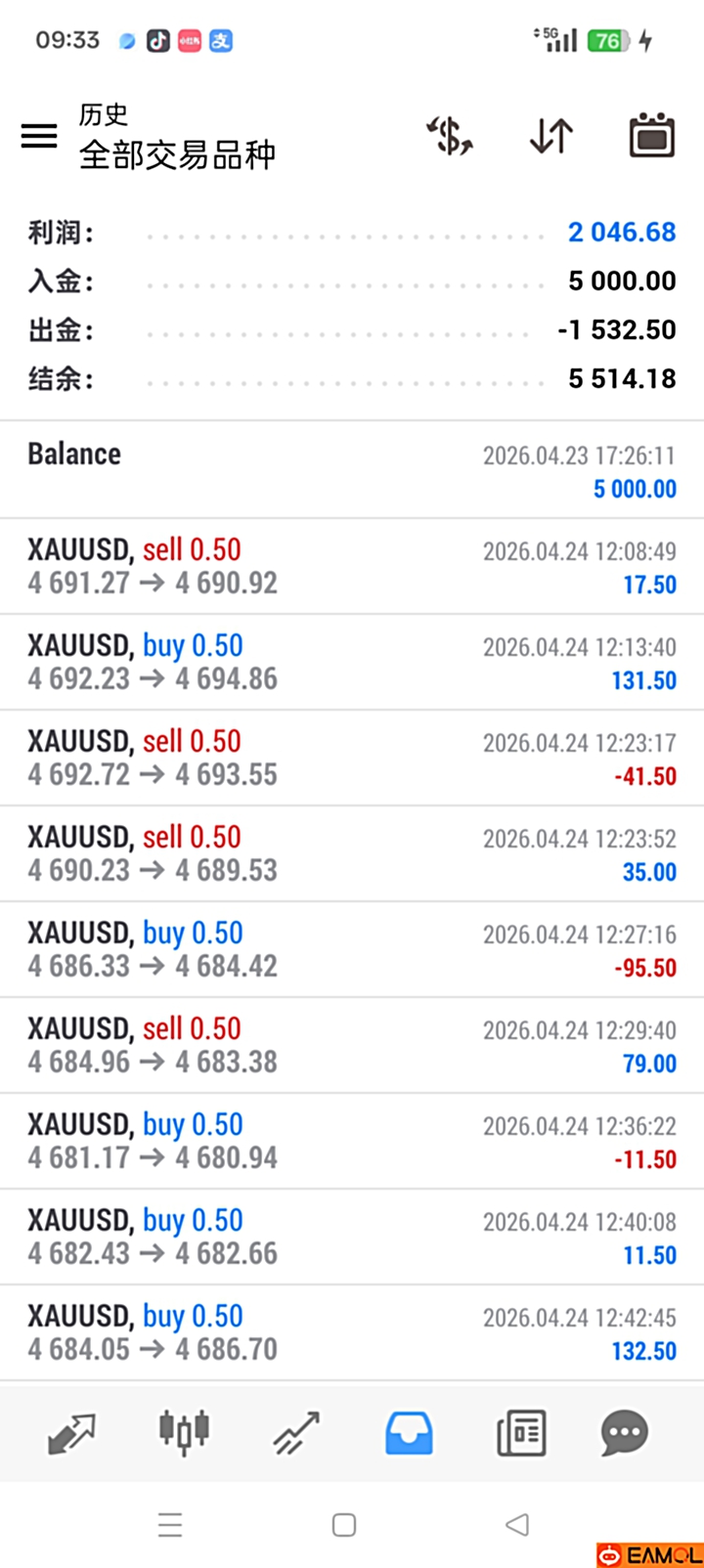Select the XAUUSD buy trade showing -95.50

click(352, 949)
